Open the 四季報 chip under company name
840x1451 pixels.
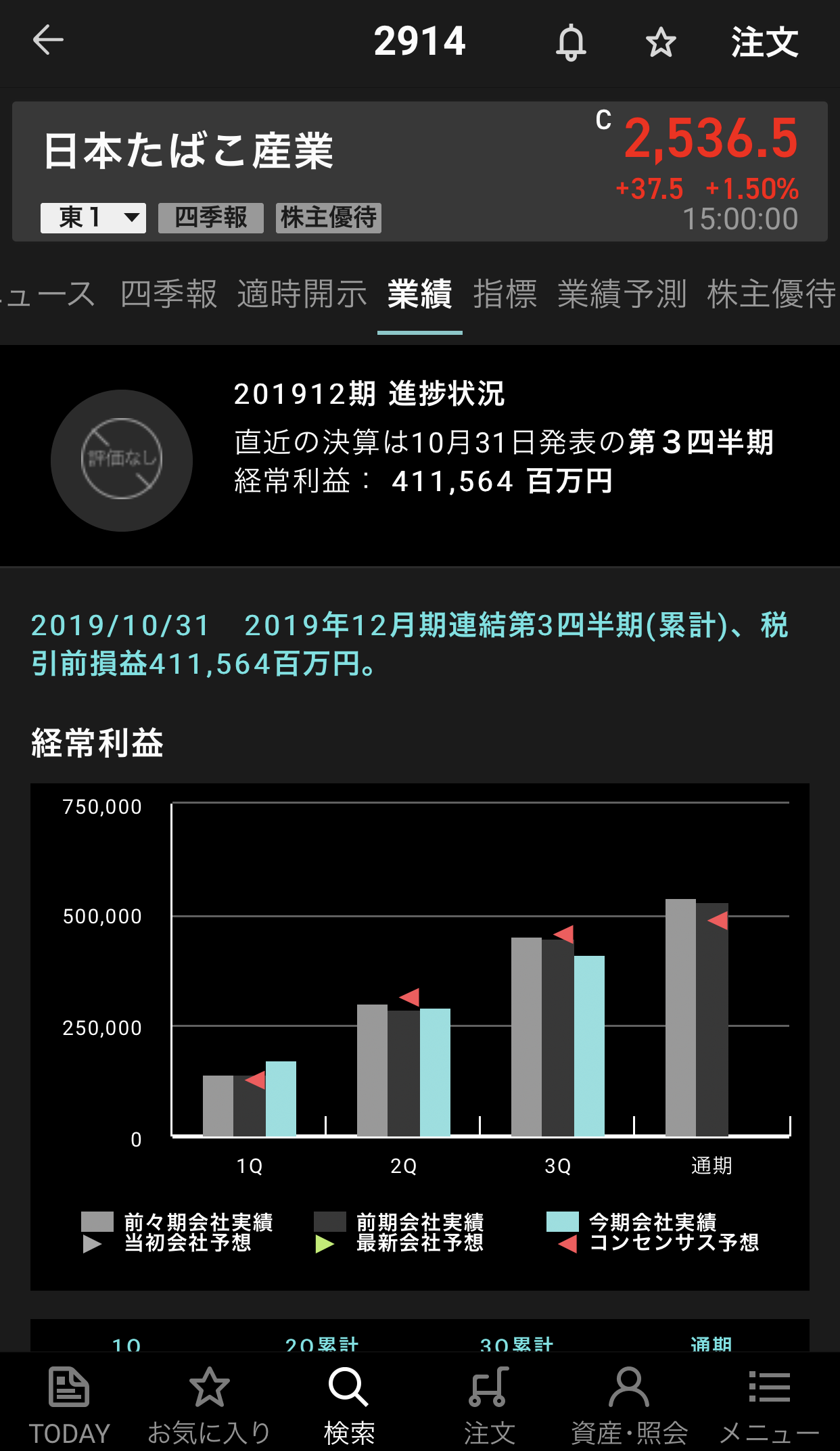point(210,218)
